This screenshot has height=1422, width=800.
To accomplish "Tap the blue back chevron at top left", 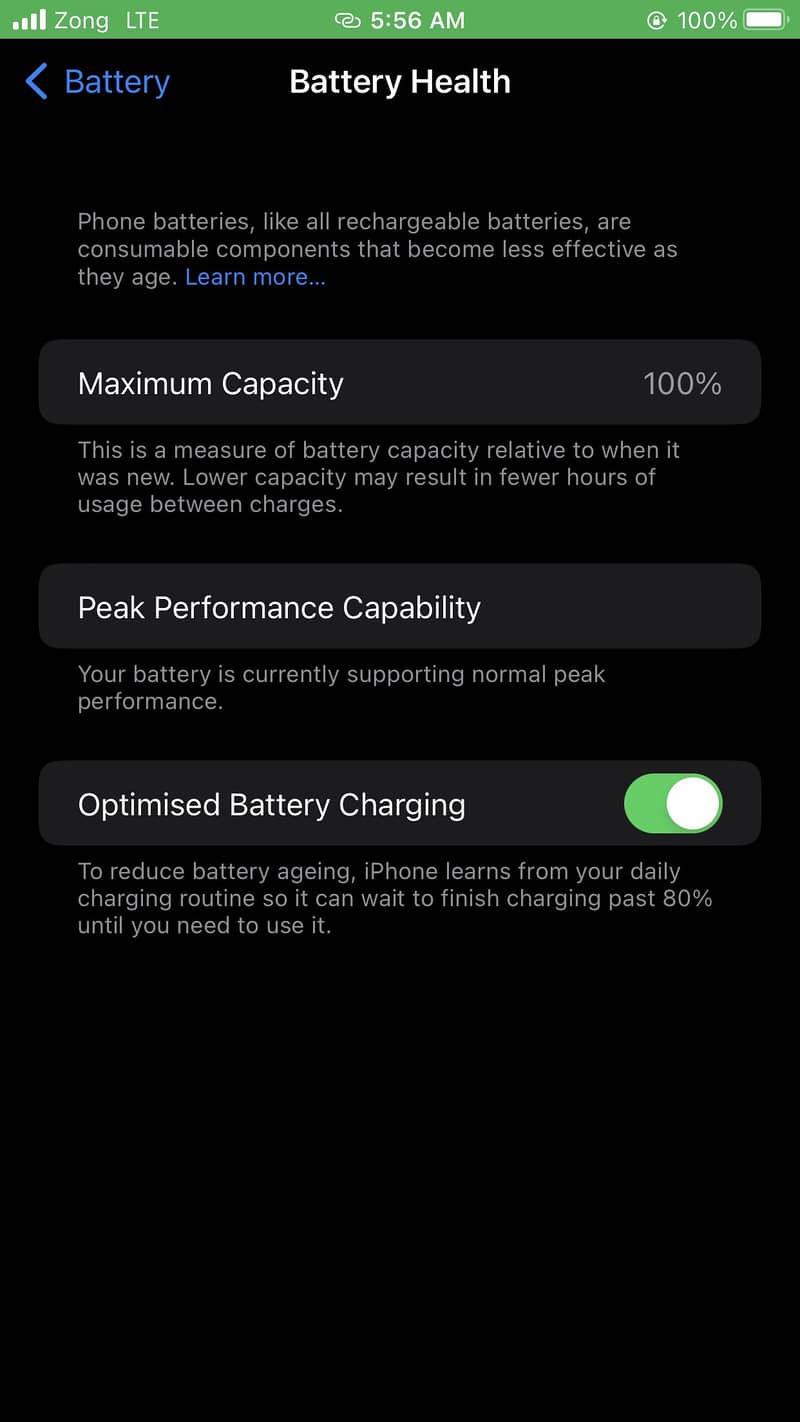I will 36,82.
